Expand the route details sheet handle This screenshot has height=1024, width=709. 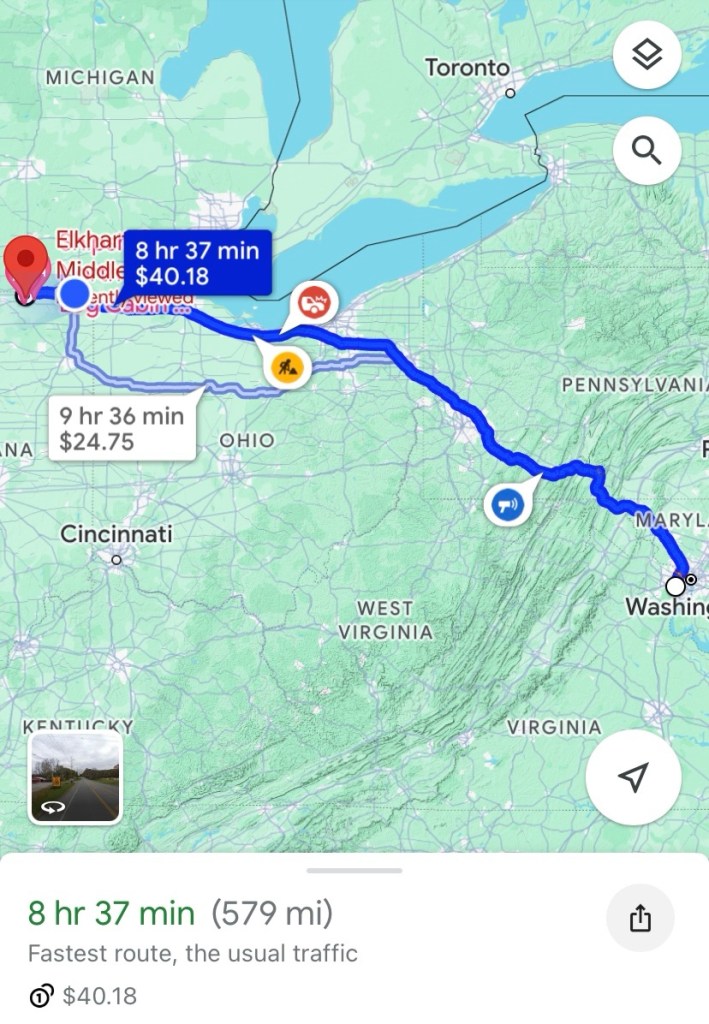coord(354,871)
